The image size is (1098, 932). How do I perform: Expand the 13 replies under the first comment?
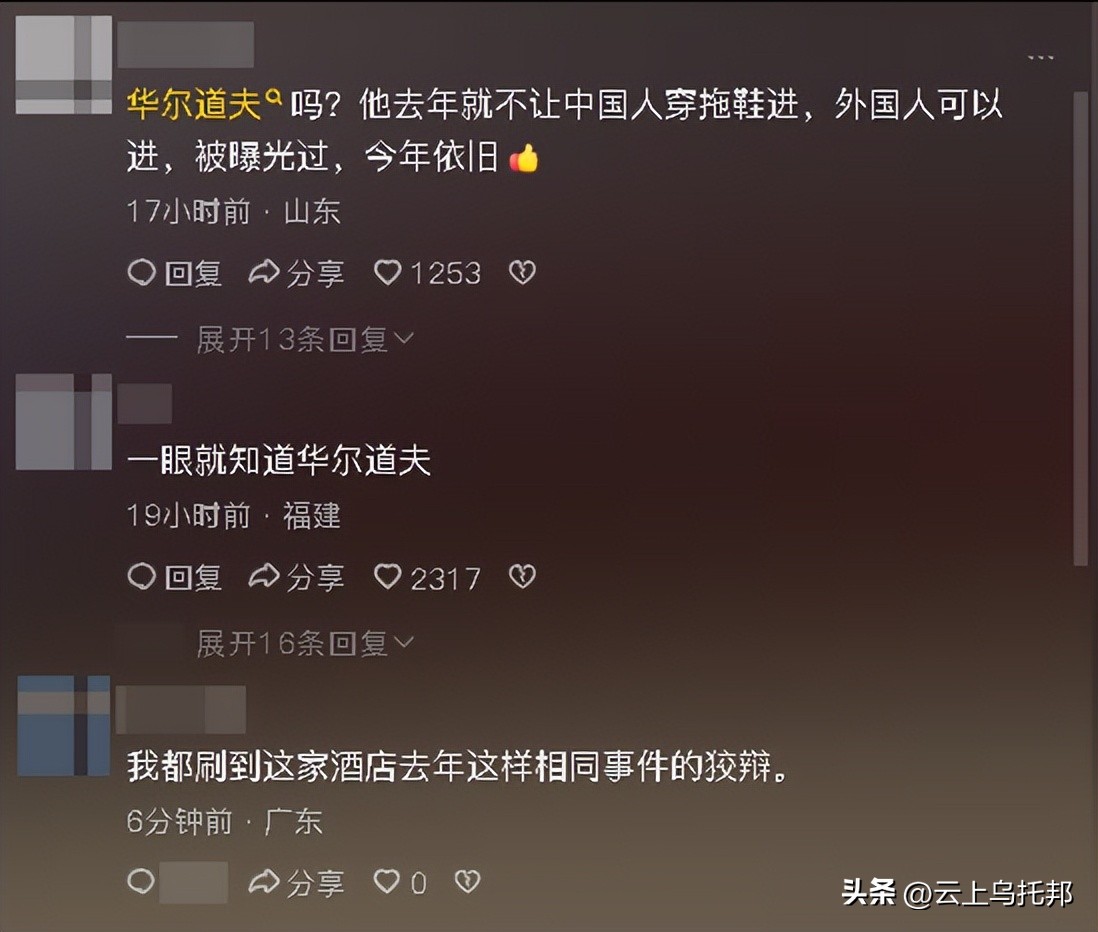coord(304,340)
